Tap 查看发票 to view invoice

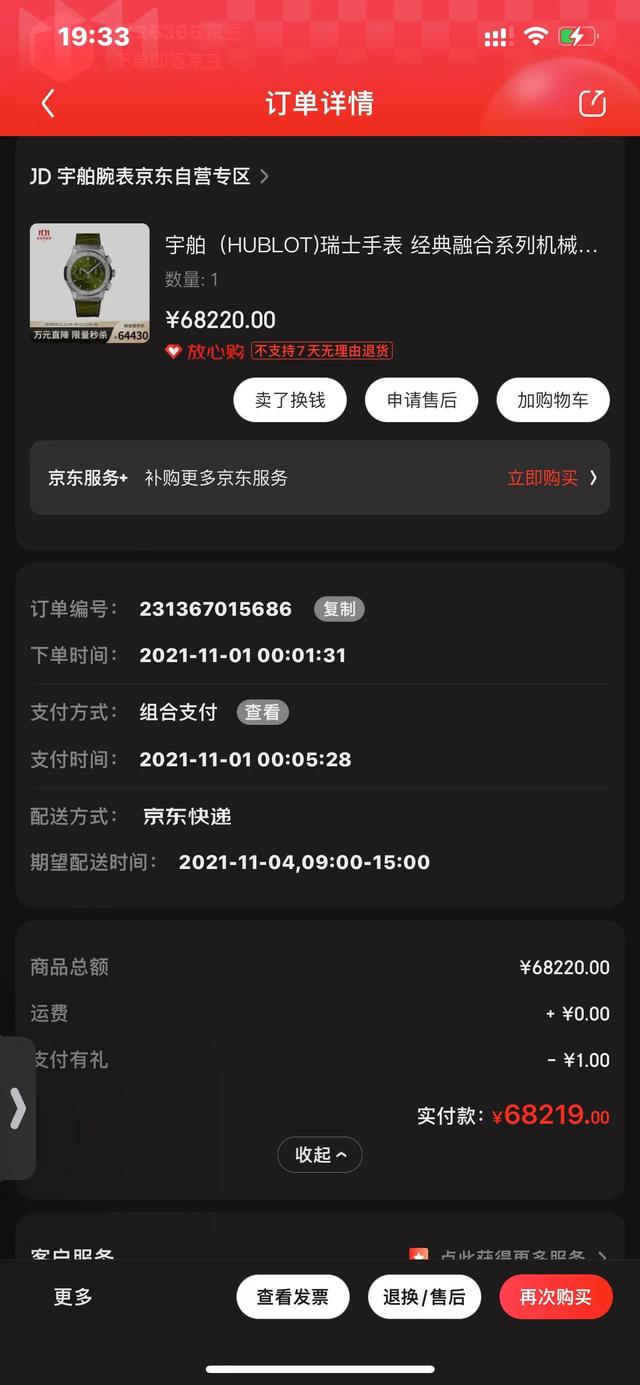click(292, 1297)
